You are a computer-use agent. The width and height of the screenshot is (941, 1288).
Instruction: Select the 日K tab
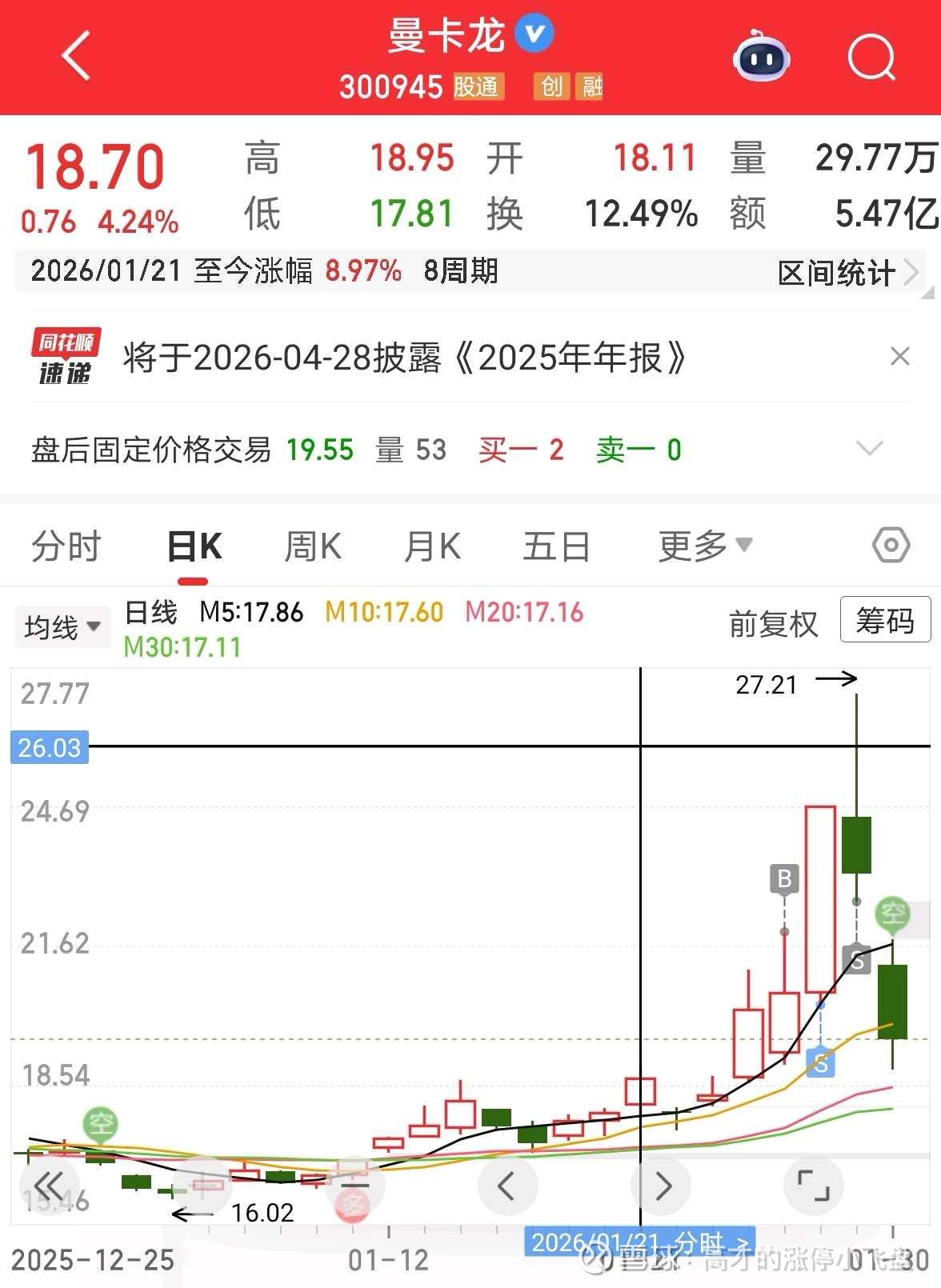194,547
